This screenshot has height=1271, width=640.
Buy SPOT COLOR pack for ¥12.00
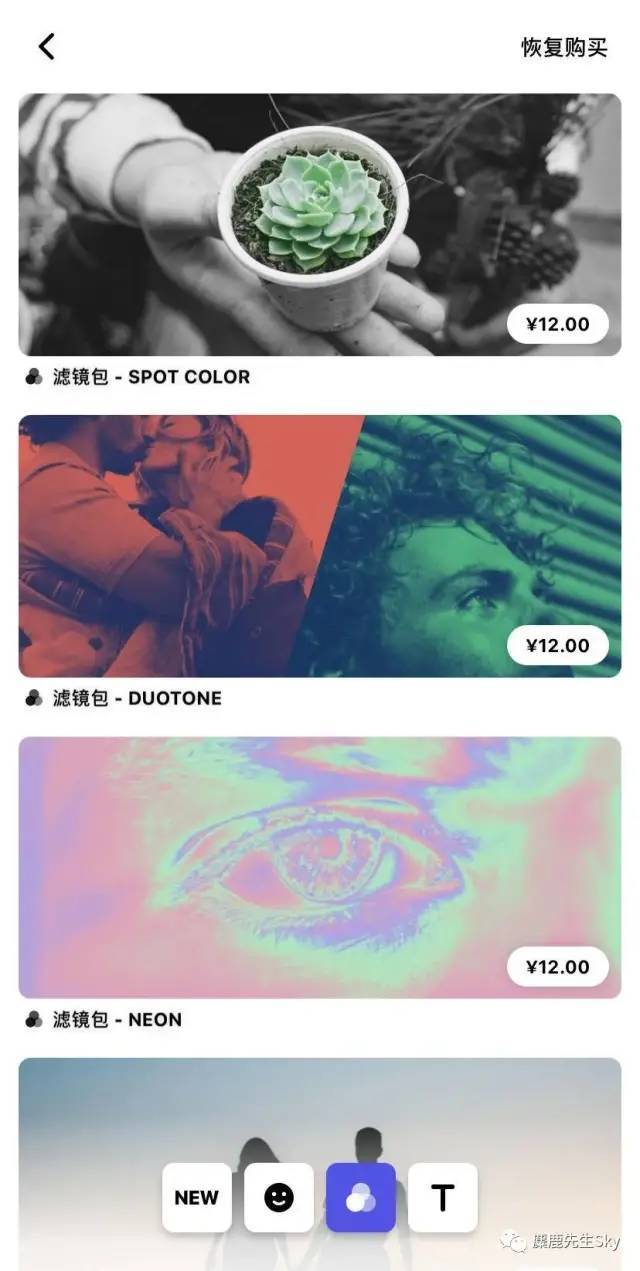pyautogui.click(x=557, y=324)
